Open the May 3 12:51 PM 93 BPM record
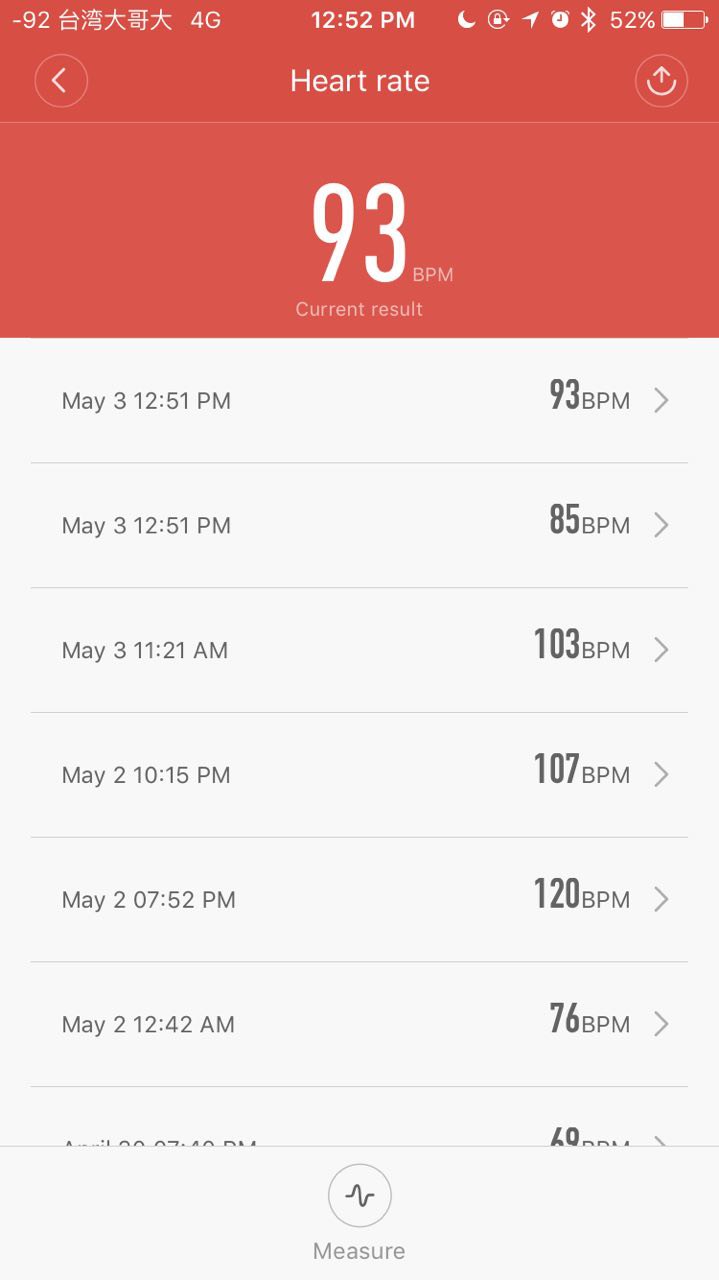Image resolution: width=719 pixels, height=1280 pixels. 359,400
